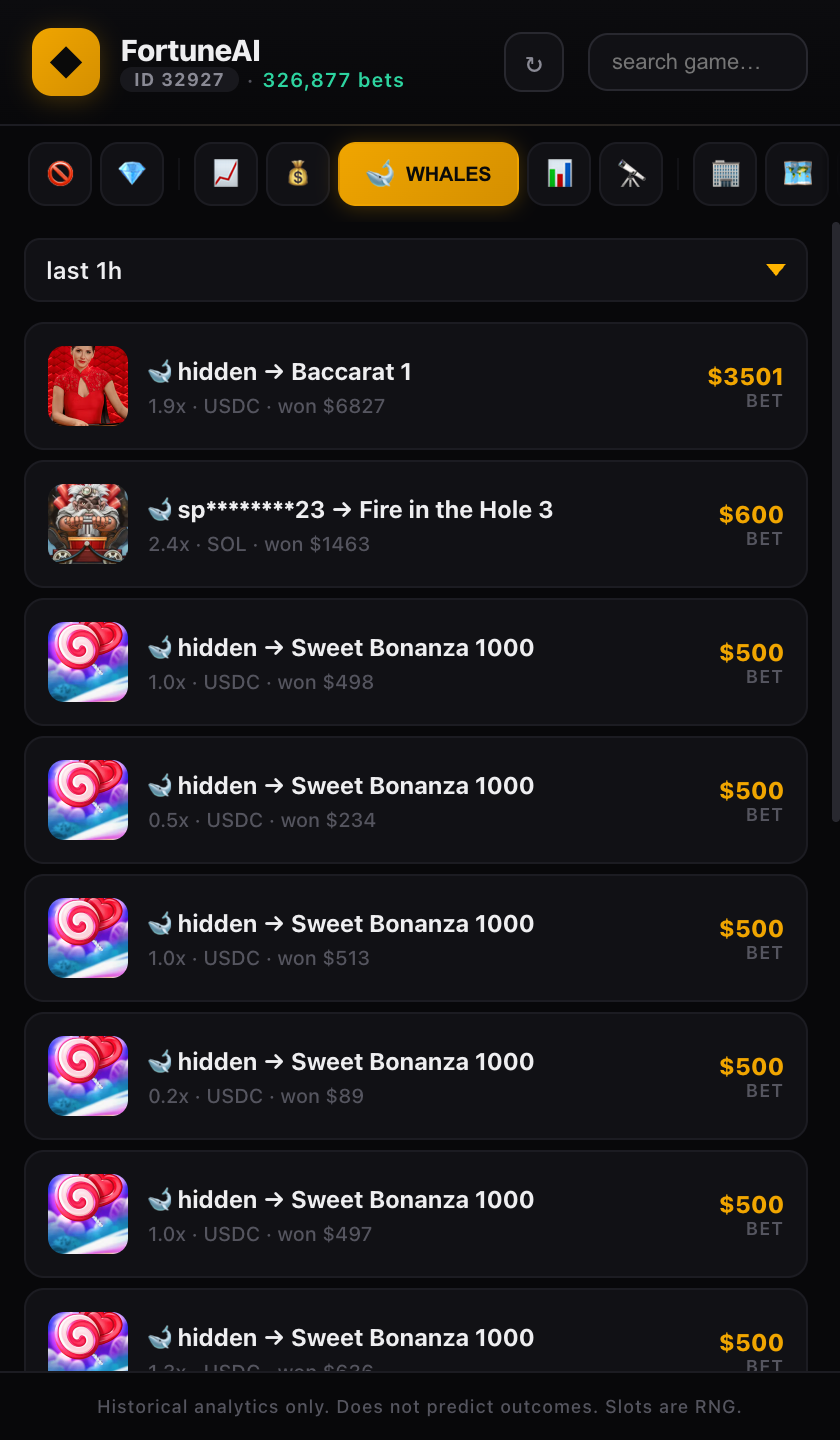
Task: Click the green 326,877 bets counter
Action: 333,80
